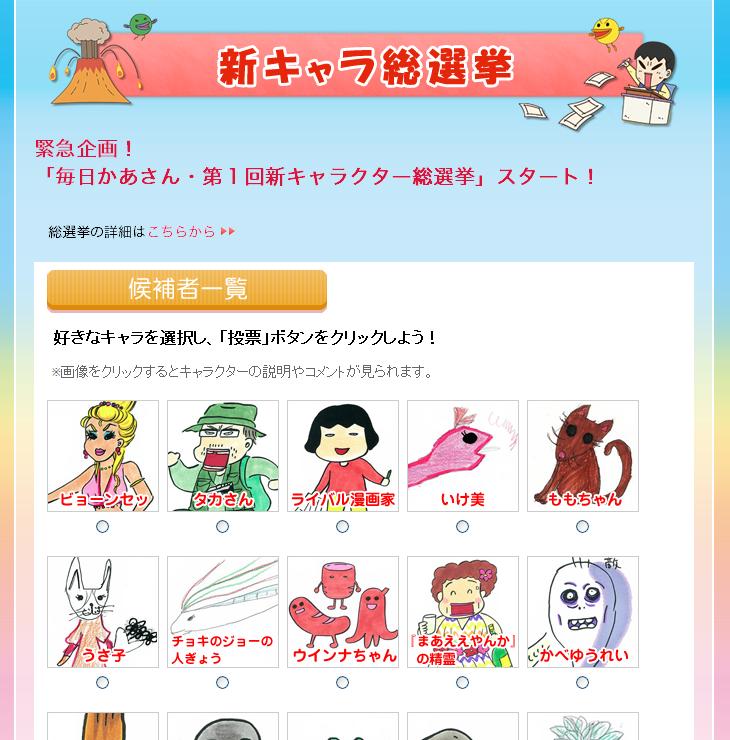Viewport: 730px width, 740px height.
Task: Select the radio button for ビヨーンセツ
Action: (103, 527)
